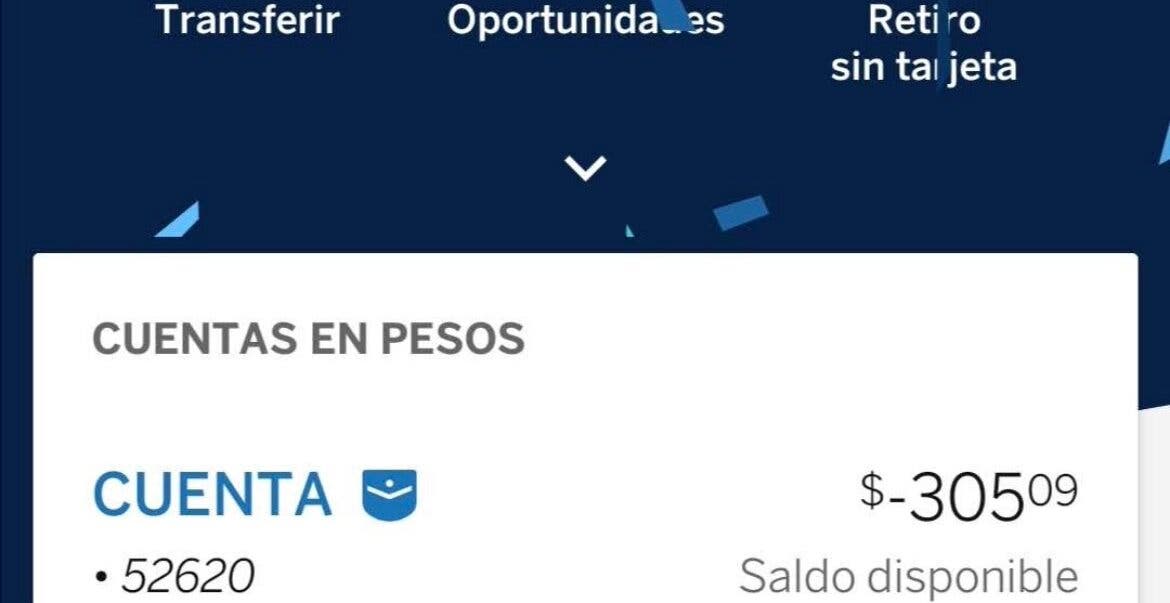Expand the shortcuts with the down chevron
The height and width of the screenshot is (603, 1170).
[585, 167]
